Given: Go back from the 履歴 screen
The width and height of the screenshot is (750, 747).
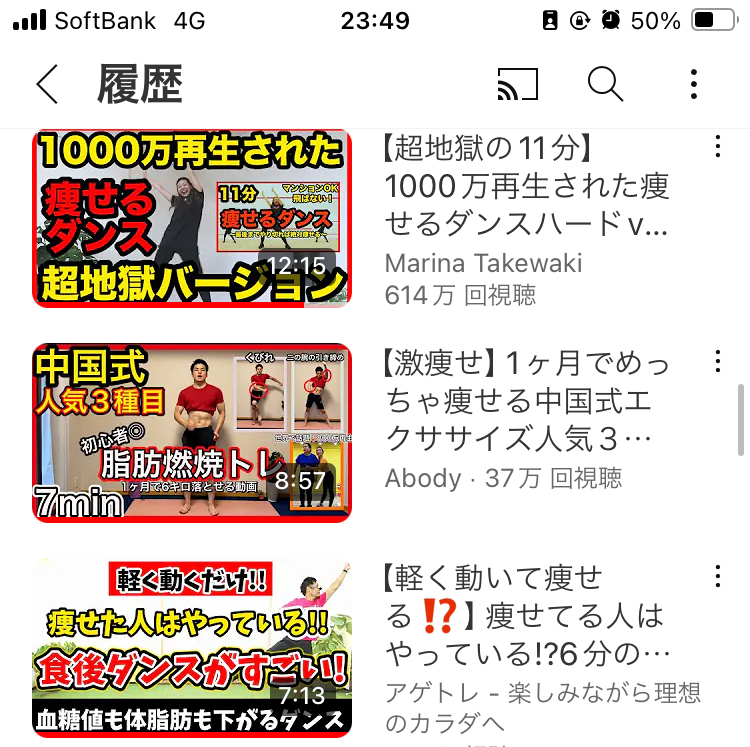Looking at the screenshot, I should click(47, 85).
